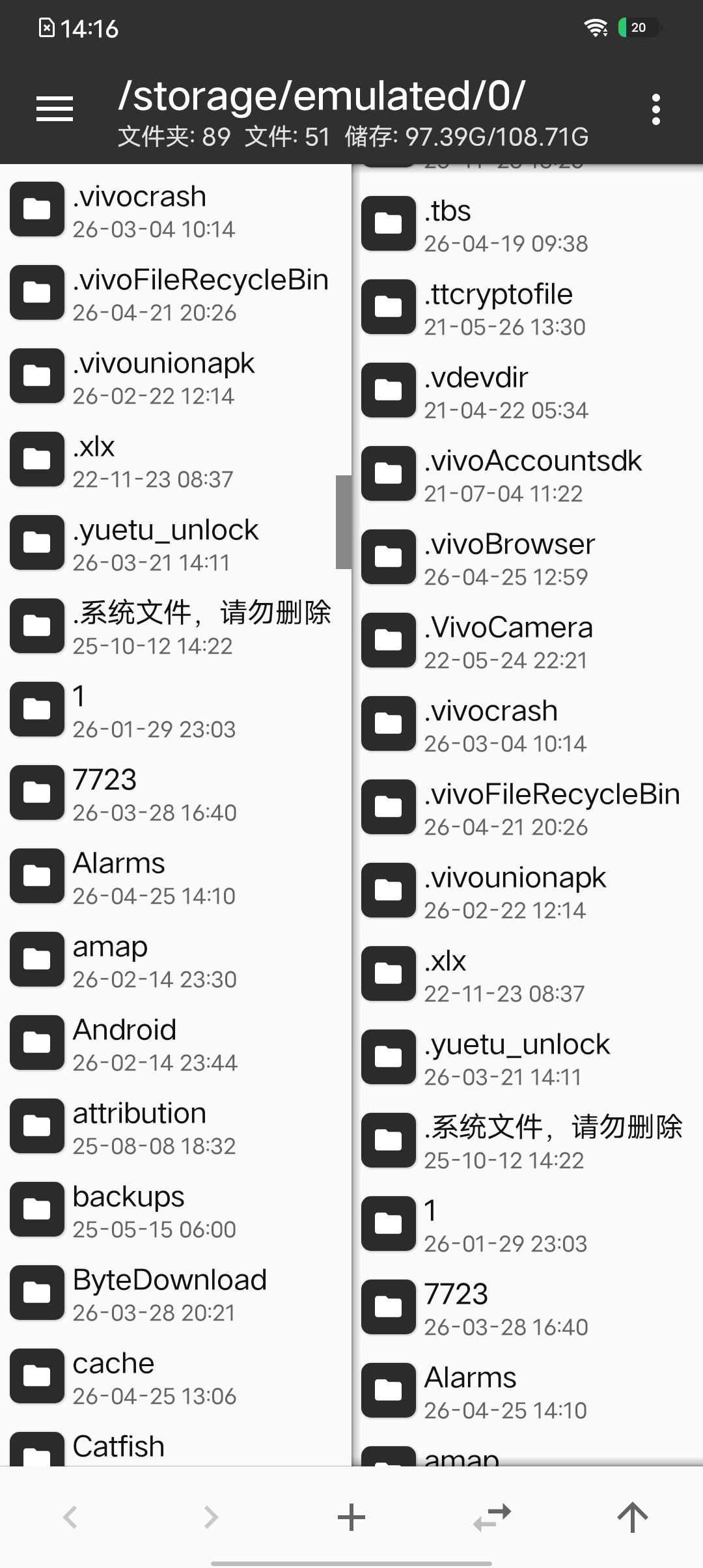703x1568 pixels.
Task: Go up to parent directory
Action: pos(632,1517)
